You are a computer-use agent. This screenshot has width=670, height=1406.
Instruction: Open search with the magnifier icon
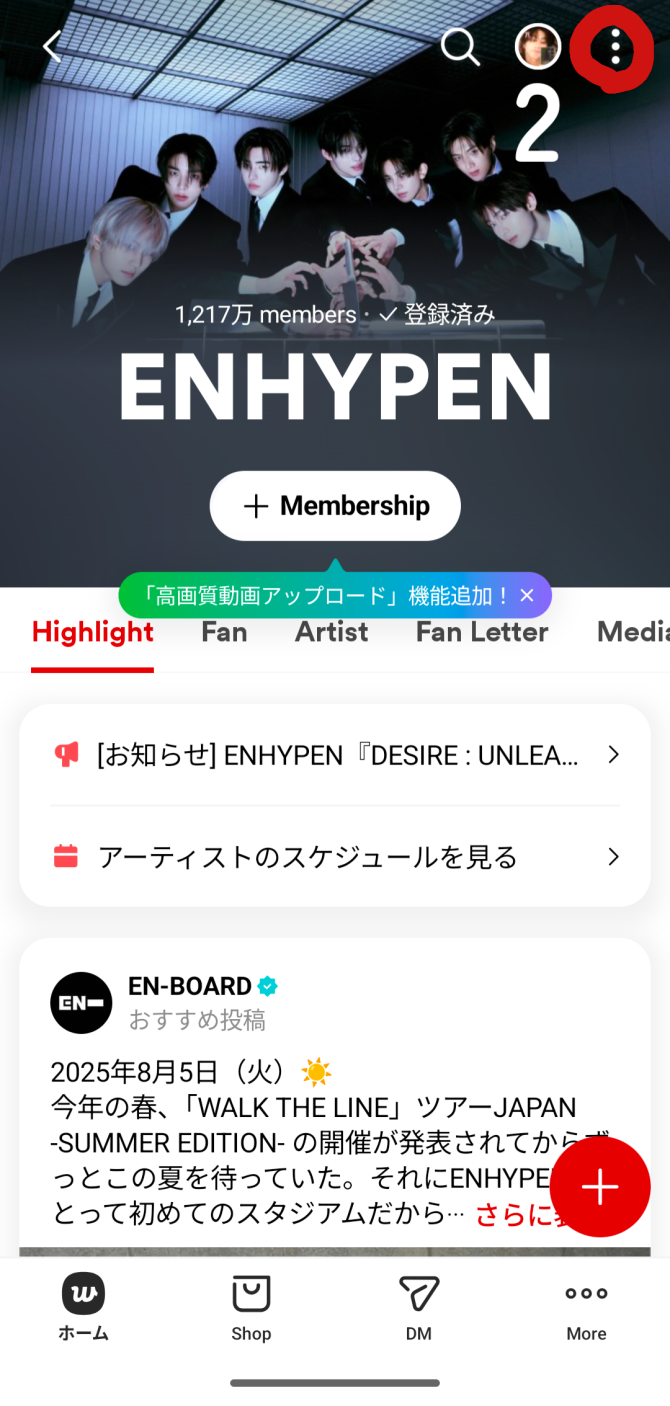tap(460, 46)
